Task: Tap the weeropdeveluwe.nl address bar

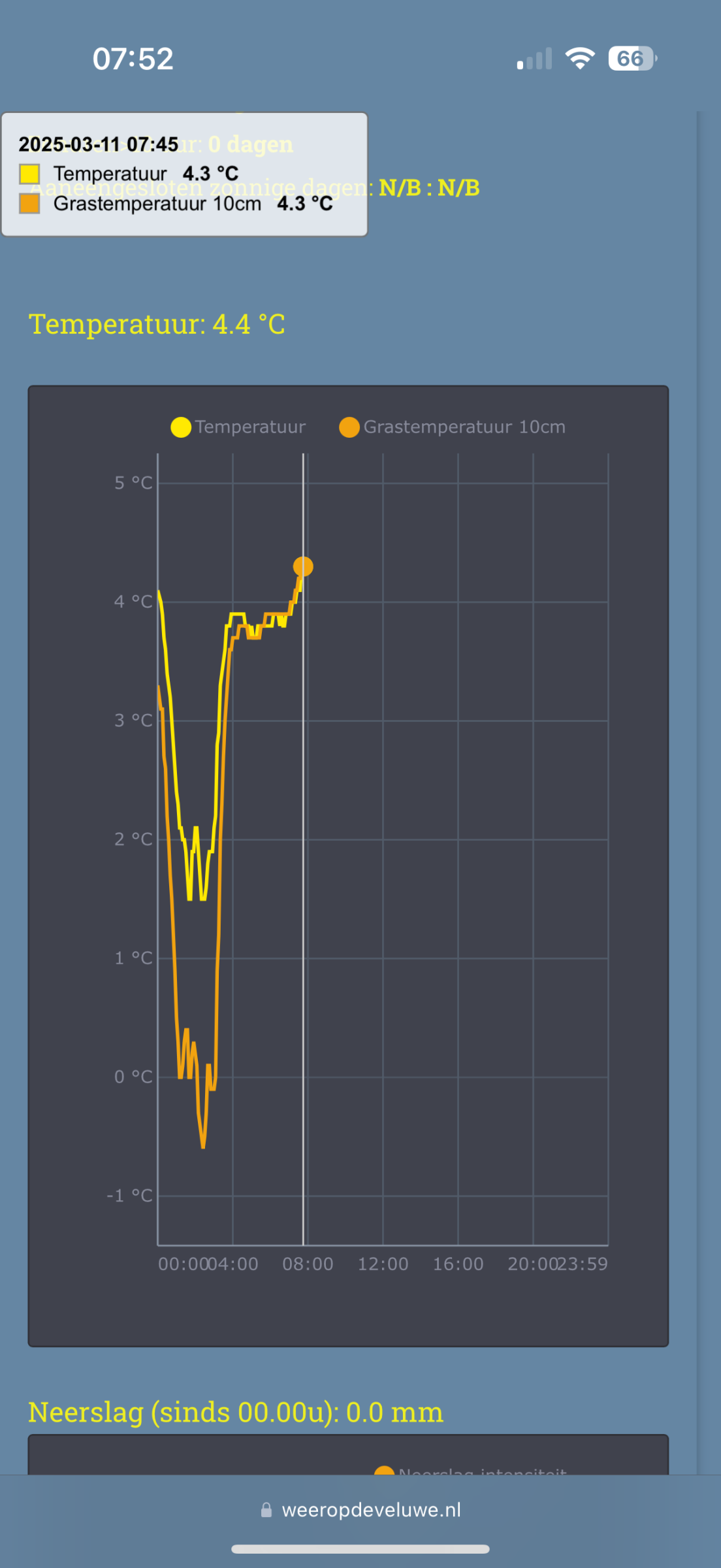Action: pyautogui.click(x=360, y=1510)
